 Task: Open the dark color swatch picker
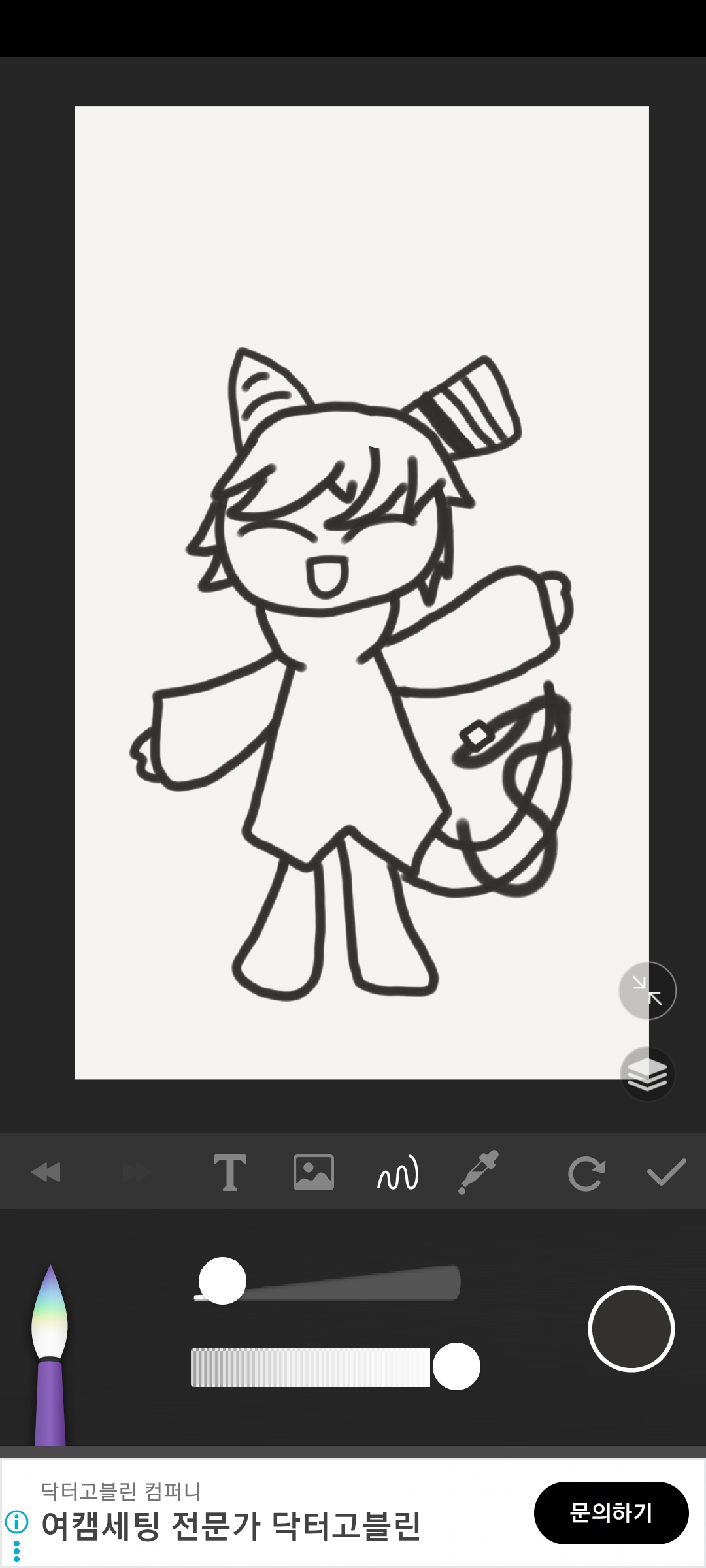(631, 1329)
